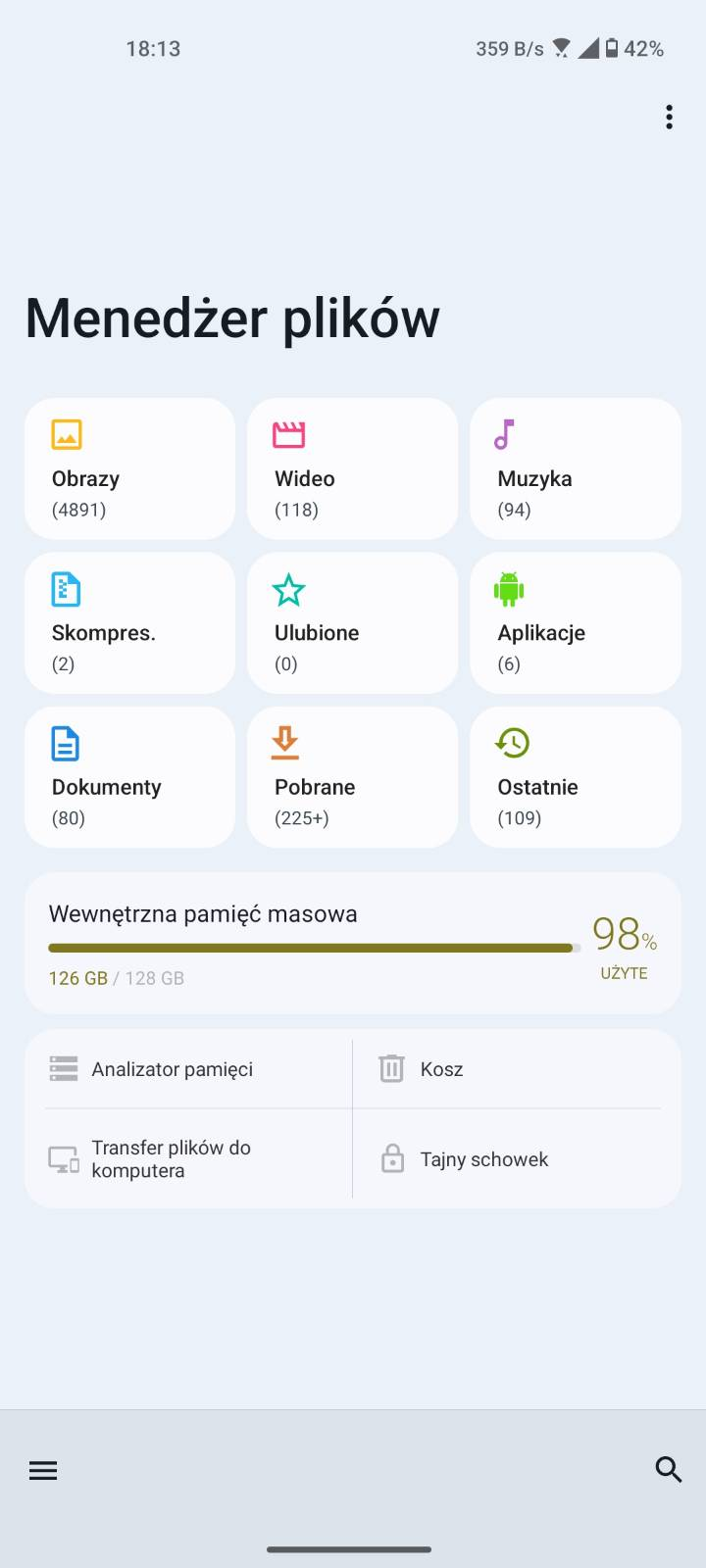Select the Wideo video clapper icon
706x1568 pixels.
click(x=288, y=434)
